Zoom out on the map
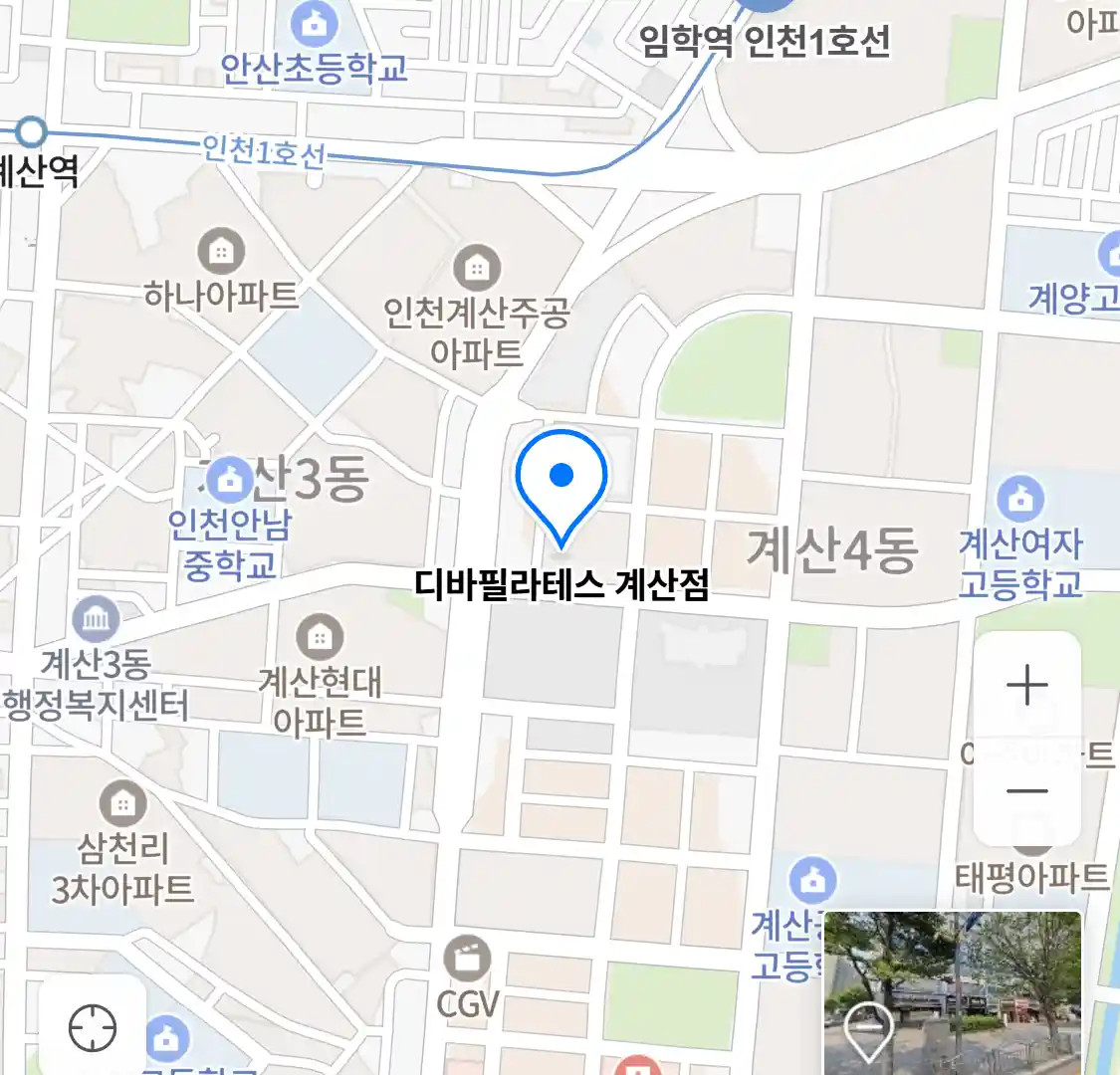1120x1075 pixels. [1026, 792]
